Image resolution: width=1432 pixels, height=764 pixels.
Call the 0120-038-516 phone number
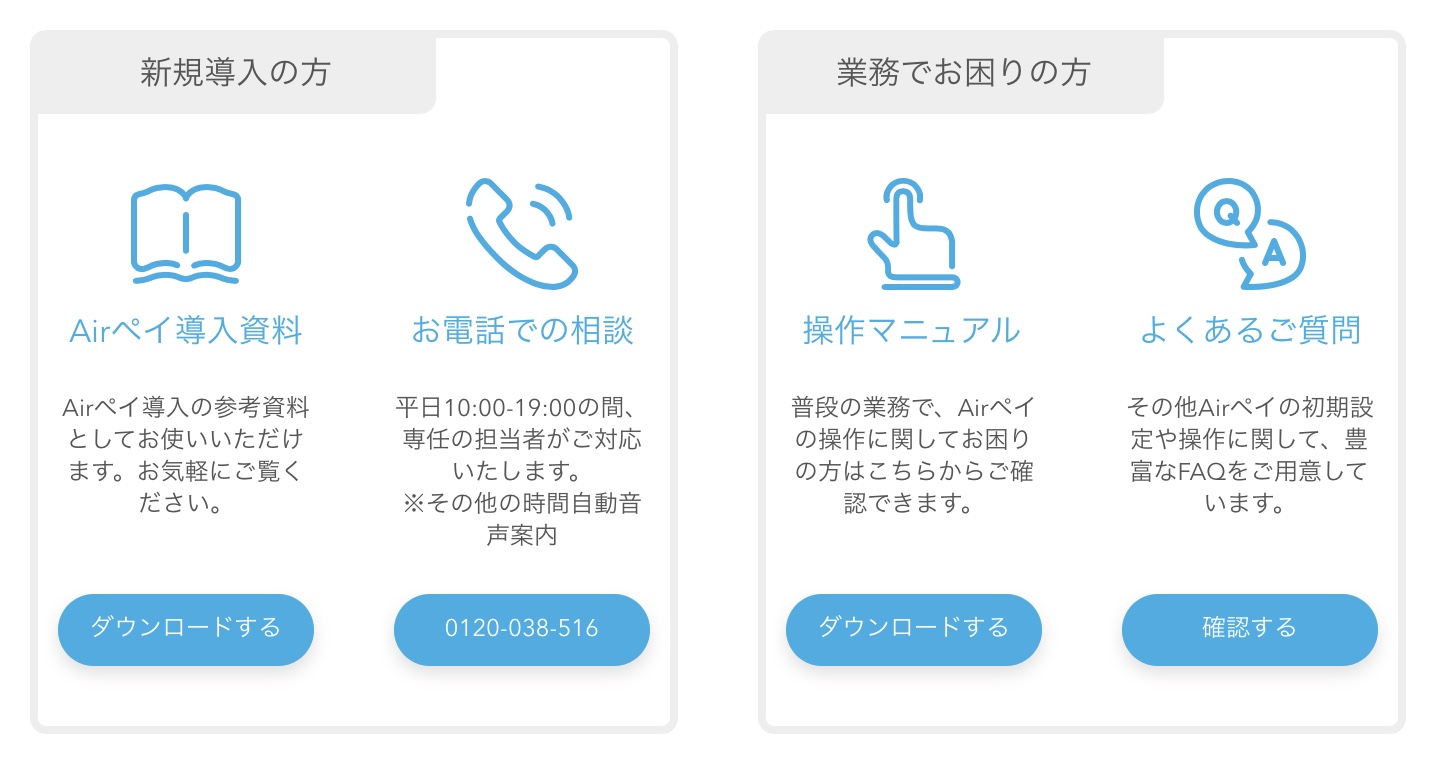point(521,628)
